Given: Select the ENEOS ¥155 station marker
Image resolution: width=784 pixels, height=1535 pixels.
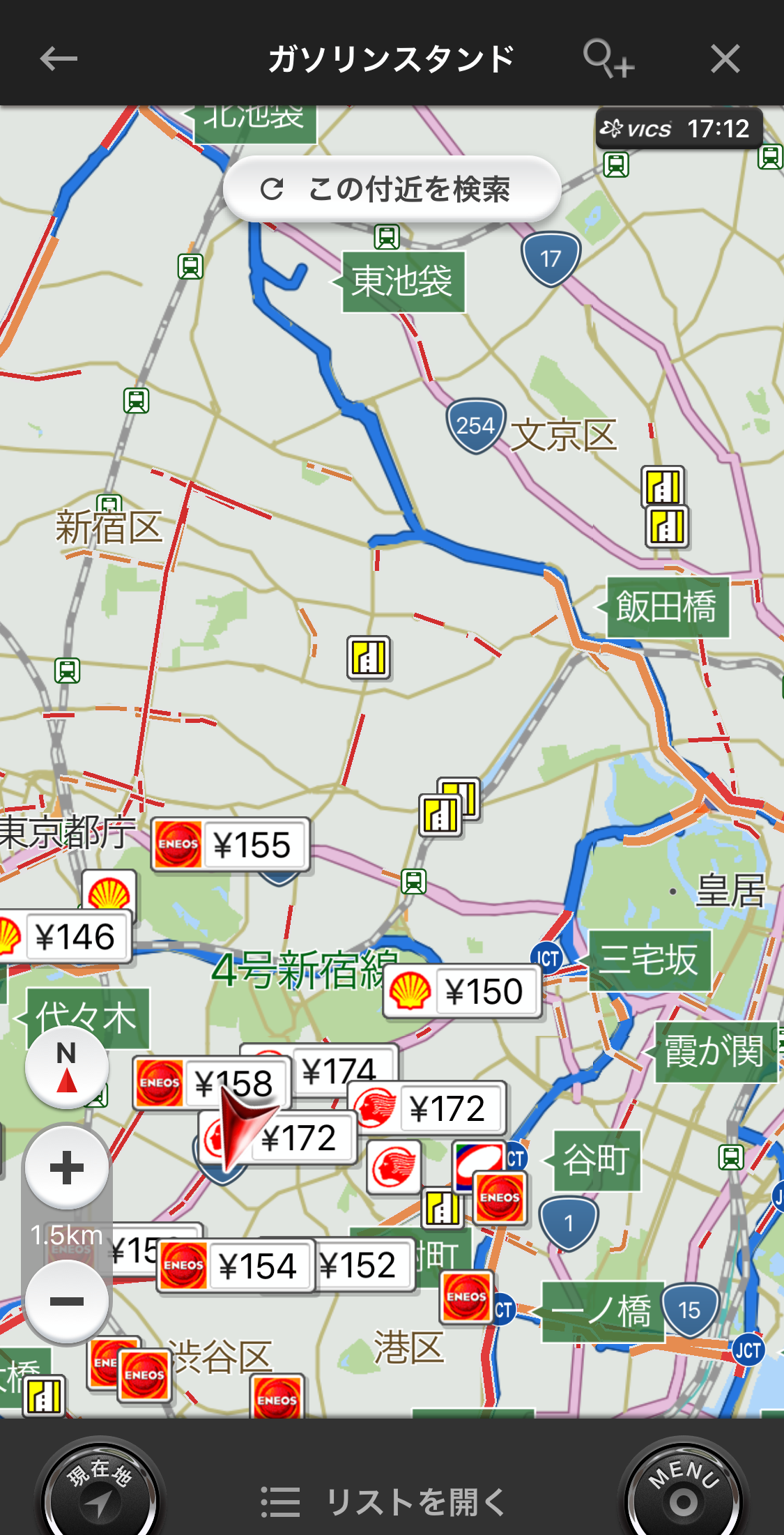Looking at the screenshot, I should point(230,845).
